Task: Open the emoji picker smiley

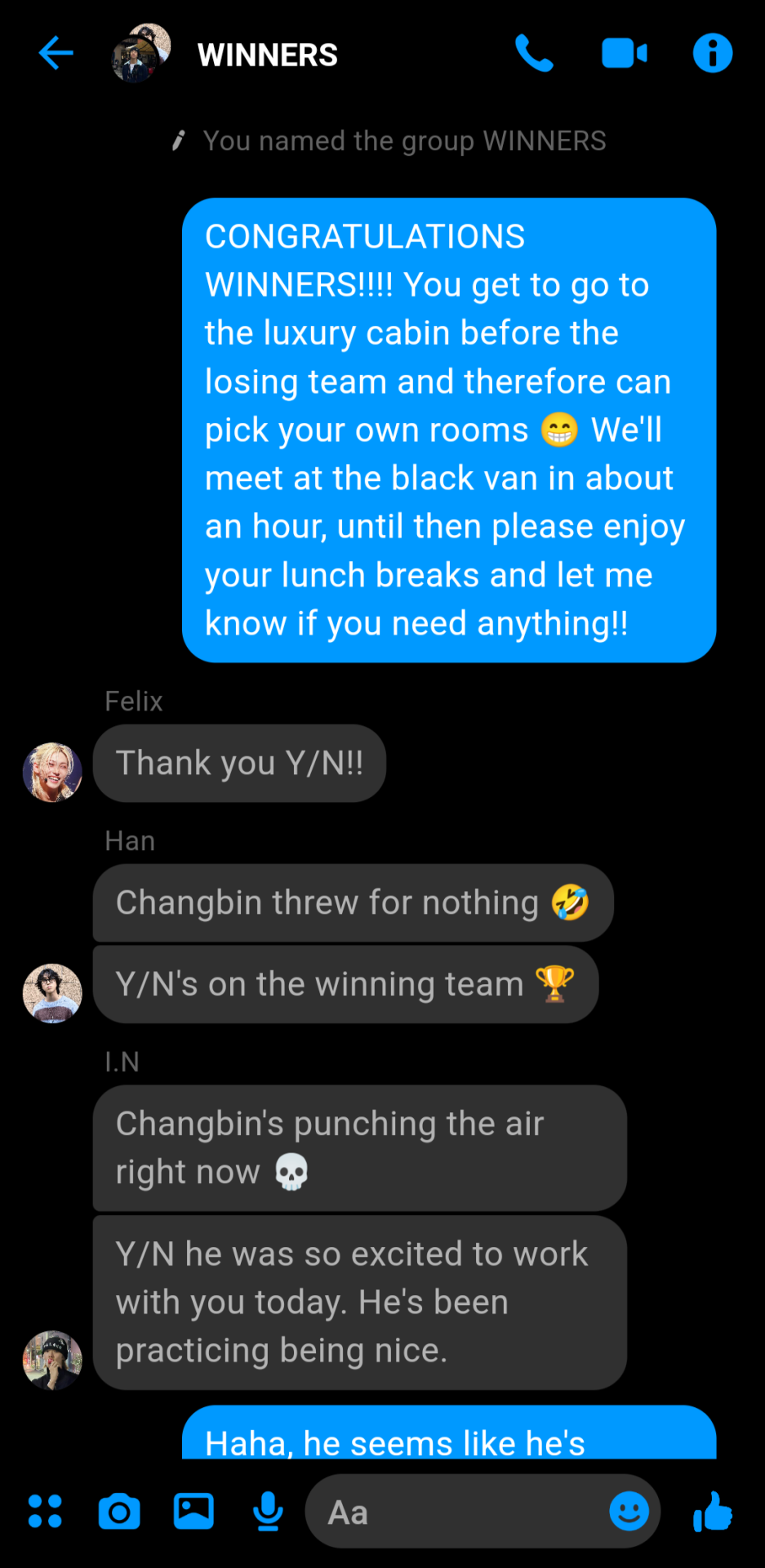Action: click(629, 1512)
